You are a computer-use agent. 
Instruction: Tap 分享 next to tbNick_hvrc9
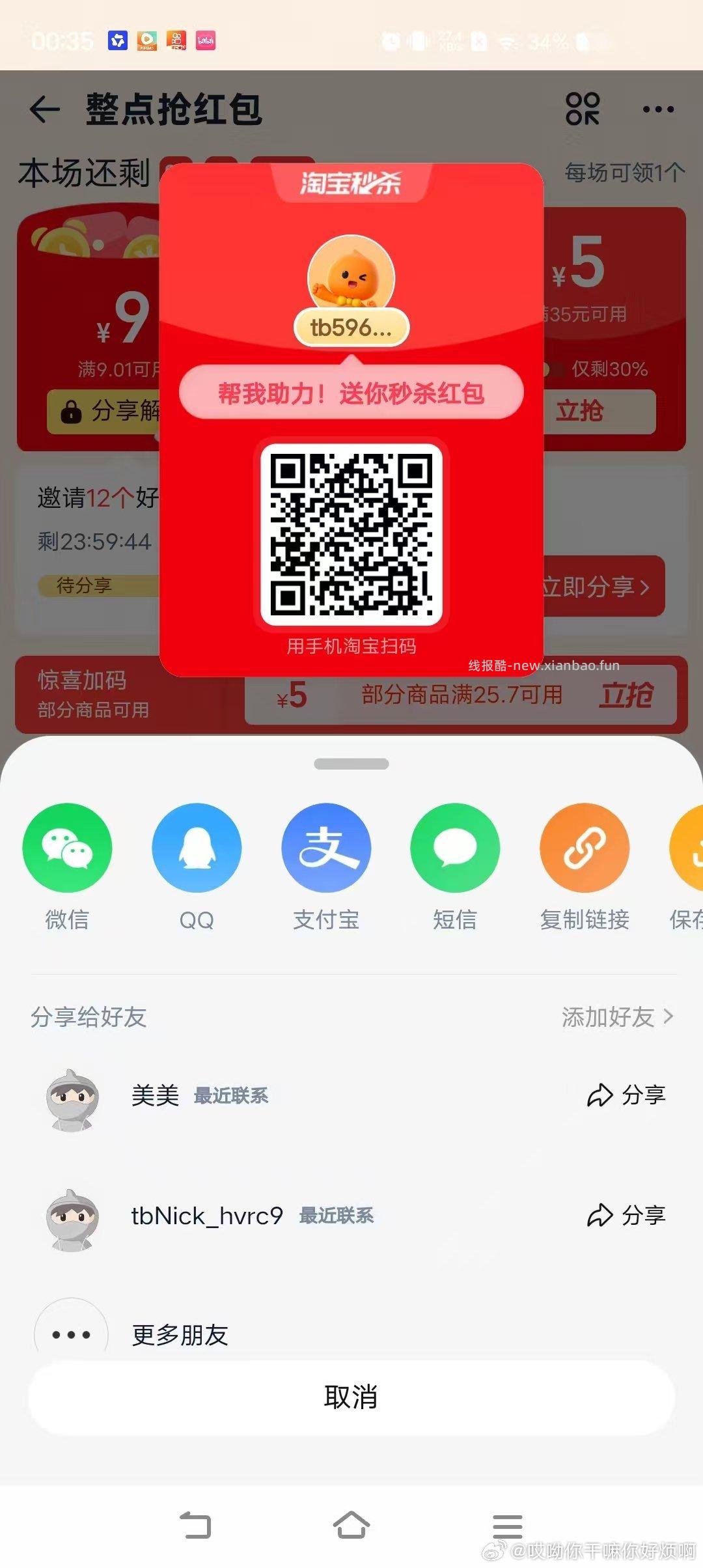point(627,1215)
